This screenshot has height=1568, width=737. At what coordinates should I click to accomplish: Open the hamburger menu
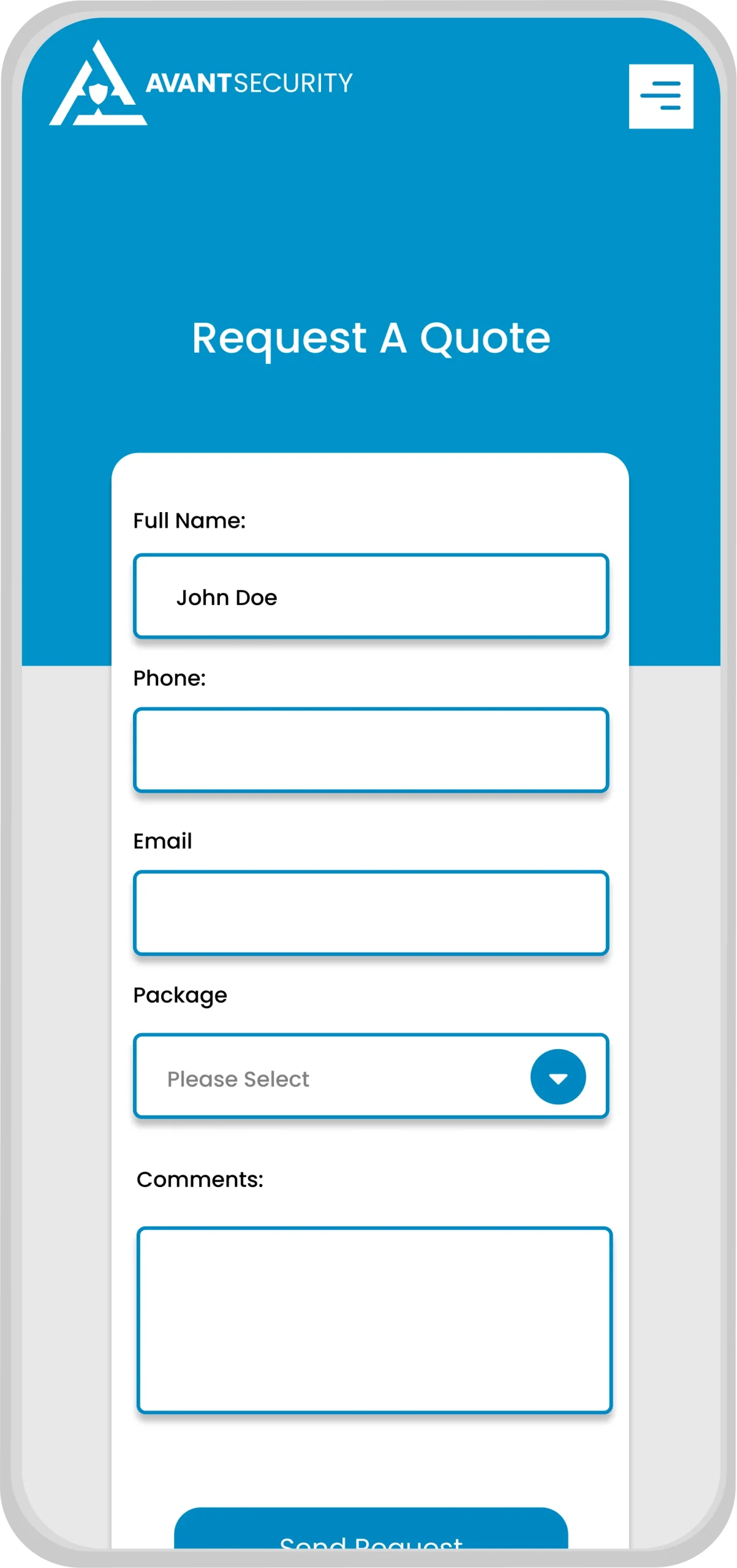click(x=660, y=96)
